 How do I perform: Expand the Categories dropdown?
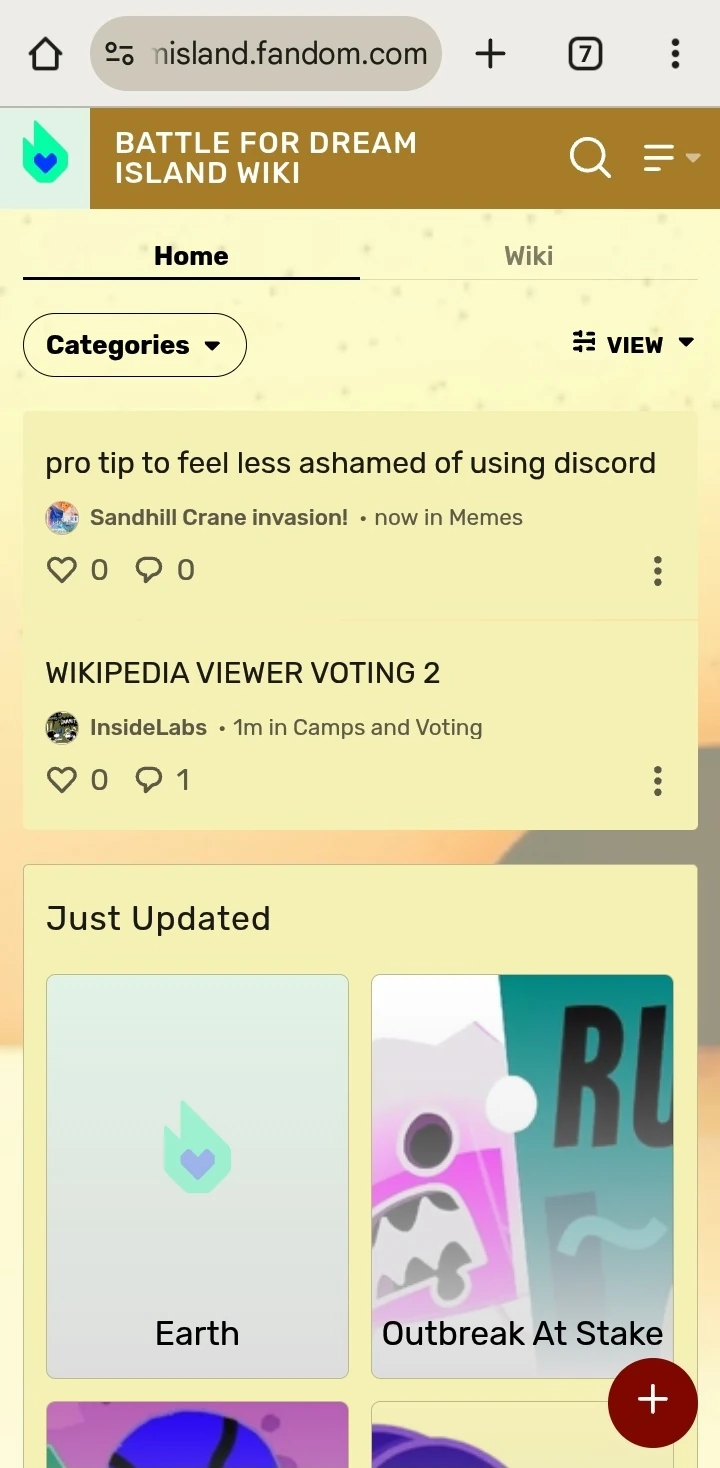click(x=134, y=345)
